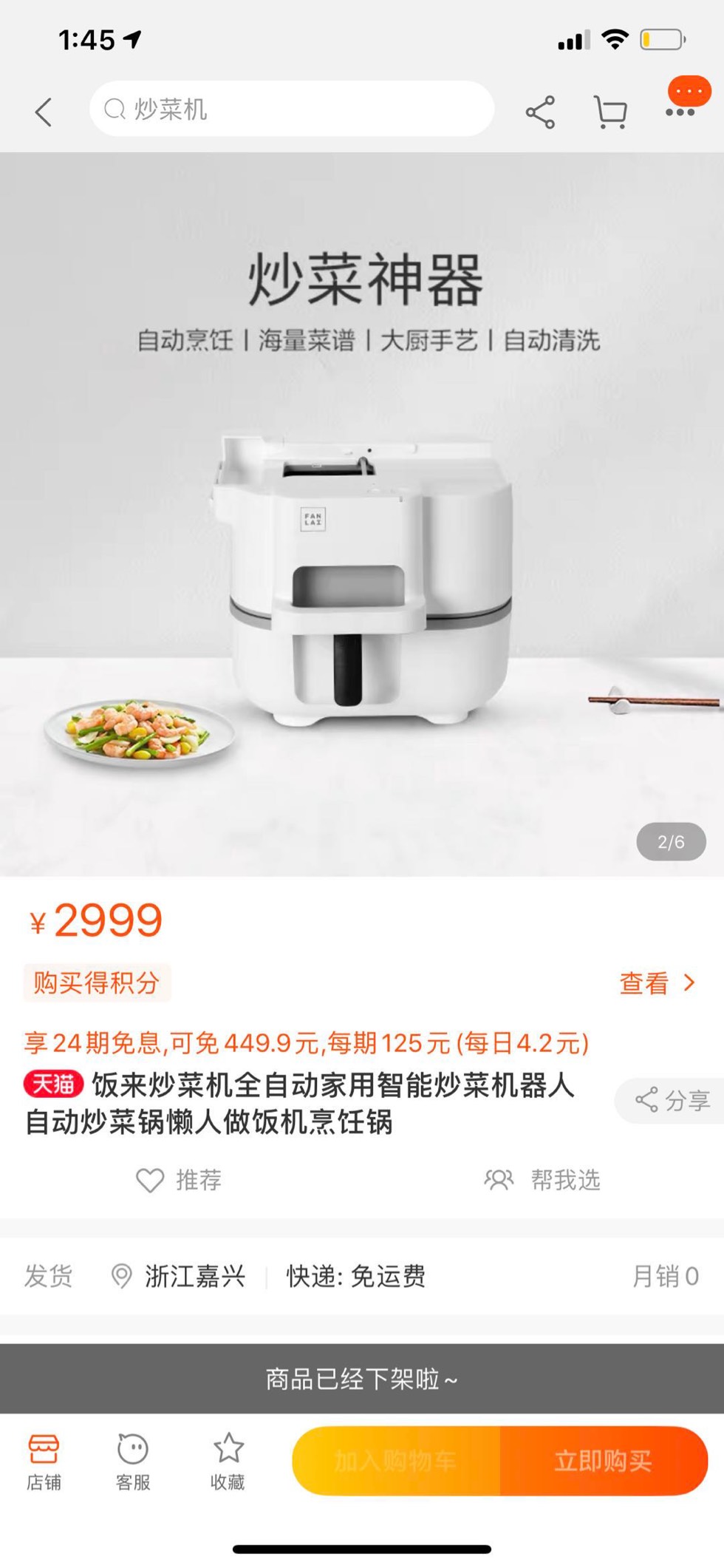Share this product from the top bar
Viewport: 724px width, 1568px height.
540,112
